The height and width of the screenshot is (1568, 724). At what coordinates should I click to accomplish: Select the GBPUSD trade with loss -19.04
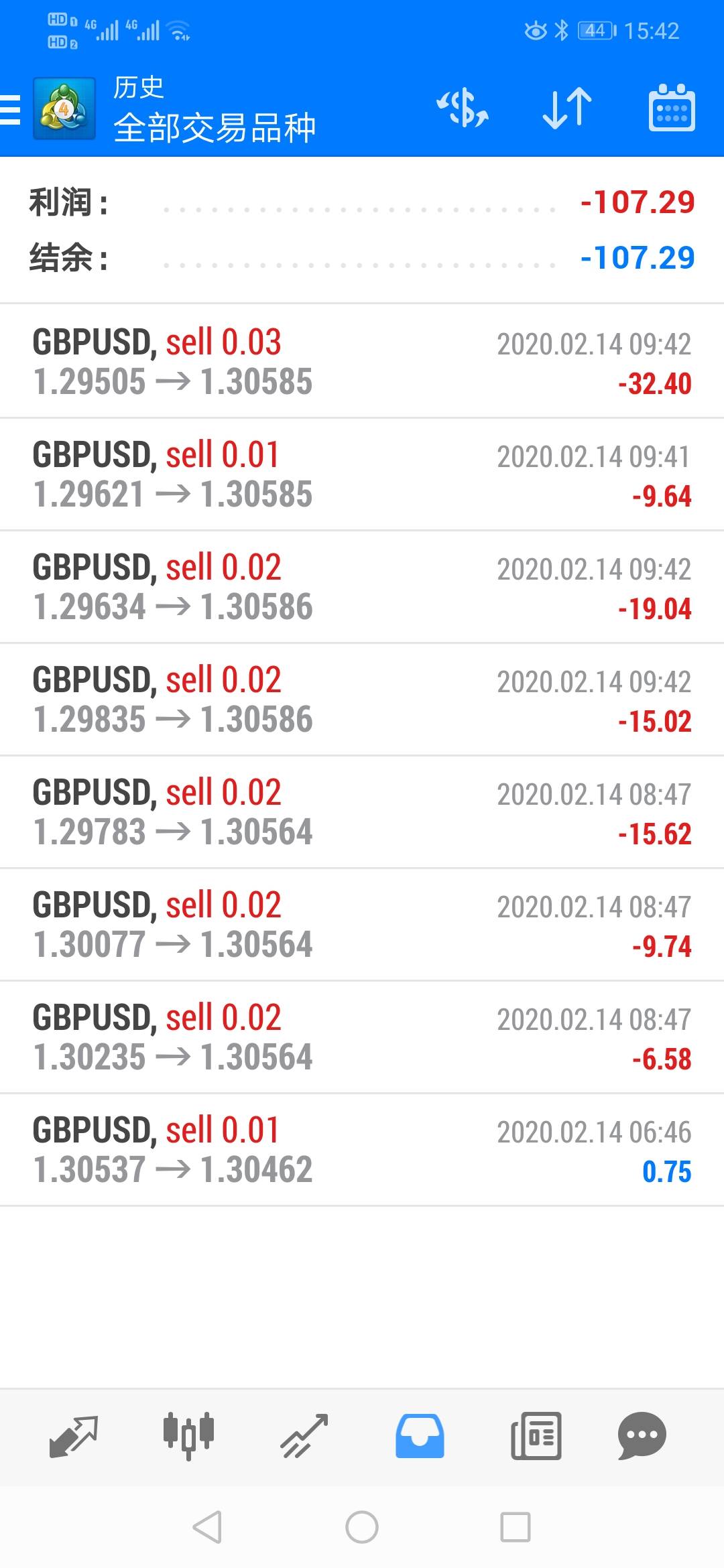[x=362, y=587]
